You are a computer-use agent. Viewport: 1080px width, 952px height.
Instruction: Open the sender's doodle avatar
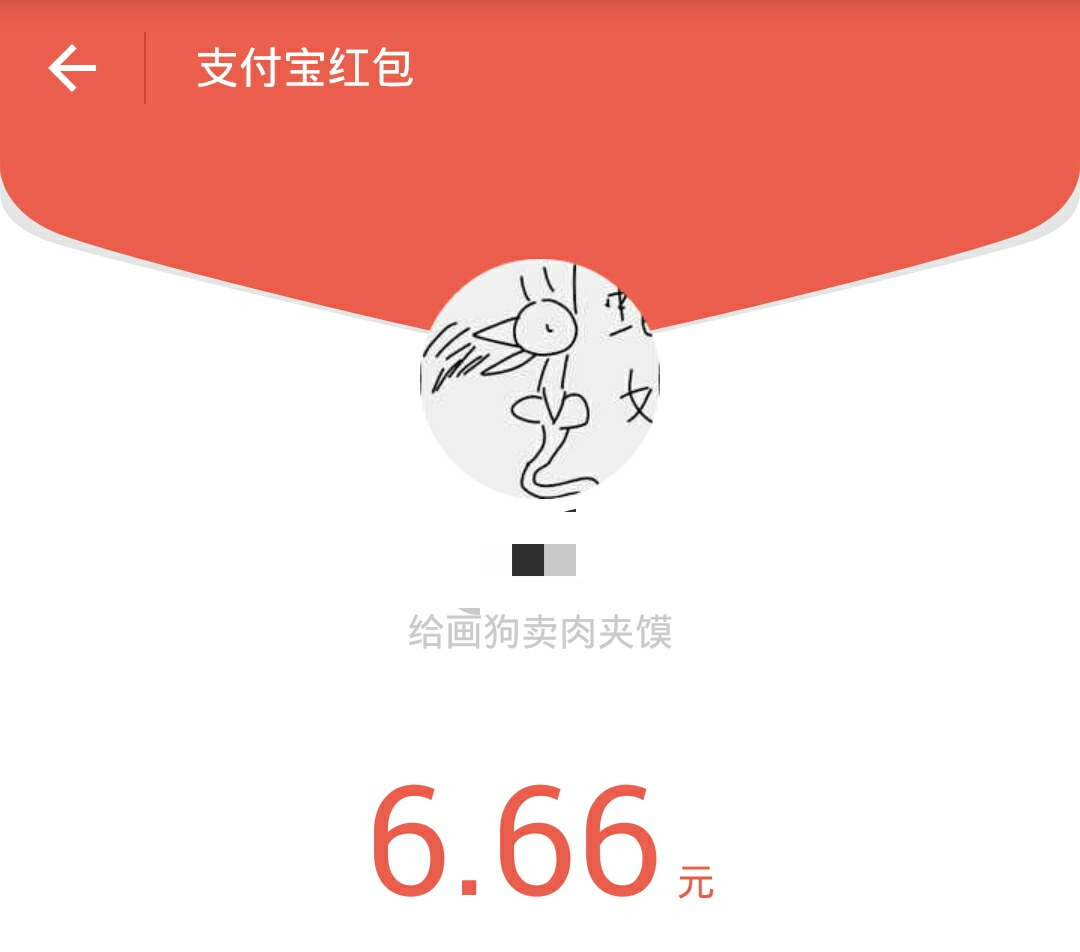[540, 380]
